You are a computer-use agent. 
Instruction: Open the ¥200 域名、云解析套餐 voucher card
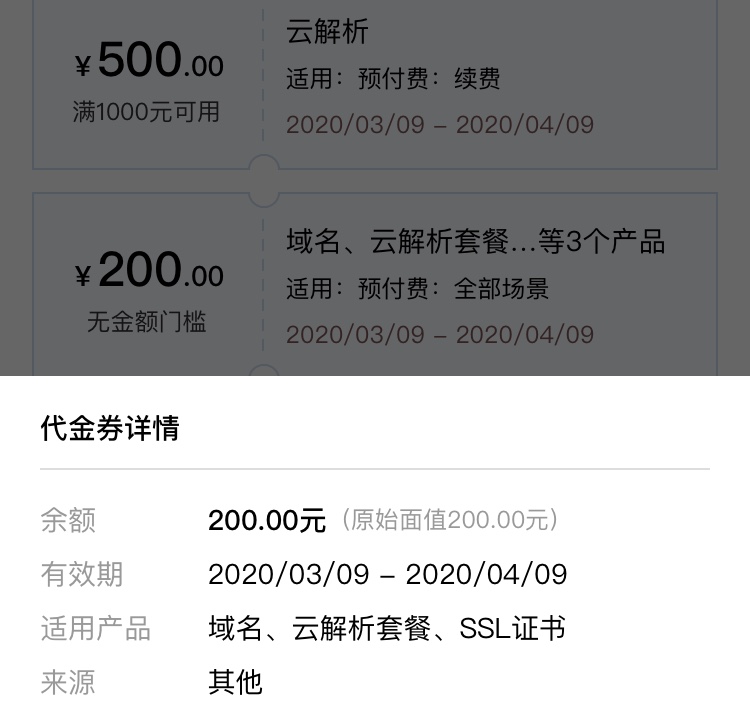click(x=375, y=285)
